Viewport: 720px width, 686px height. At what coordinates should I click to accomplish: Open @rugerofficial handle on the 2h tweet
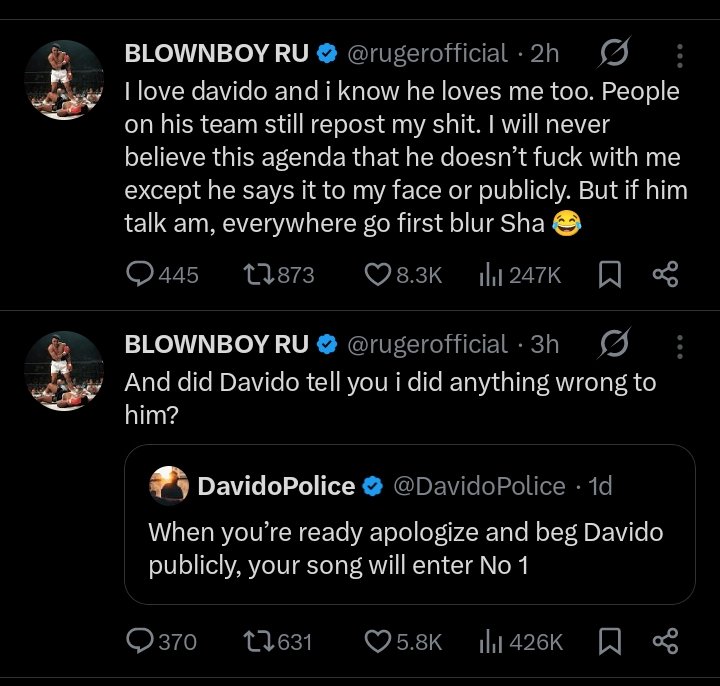426,53
